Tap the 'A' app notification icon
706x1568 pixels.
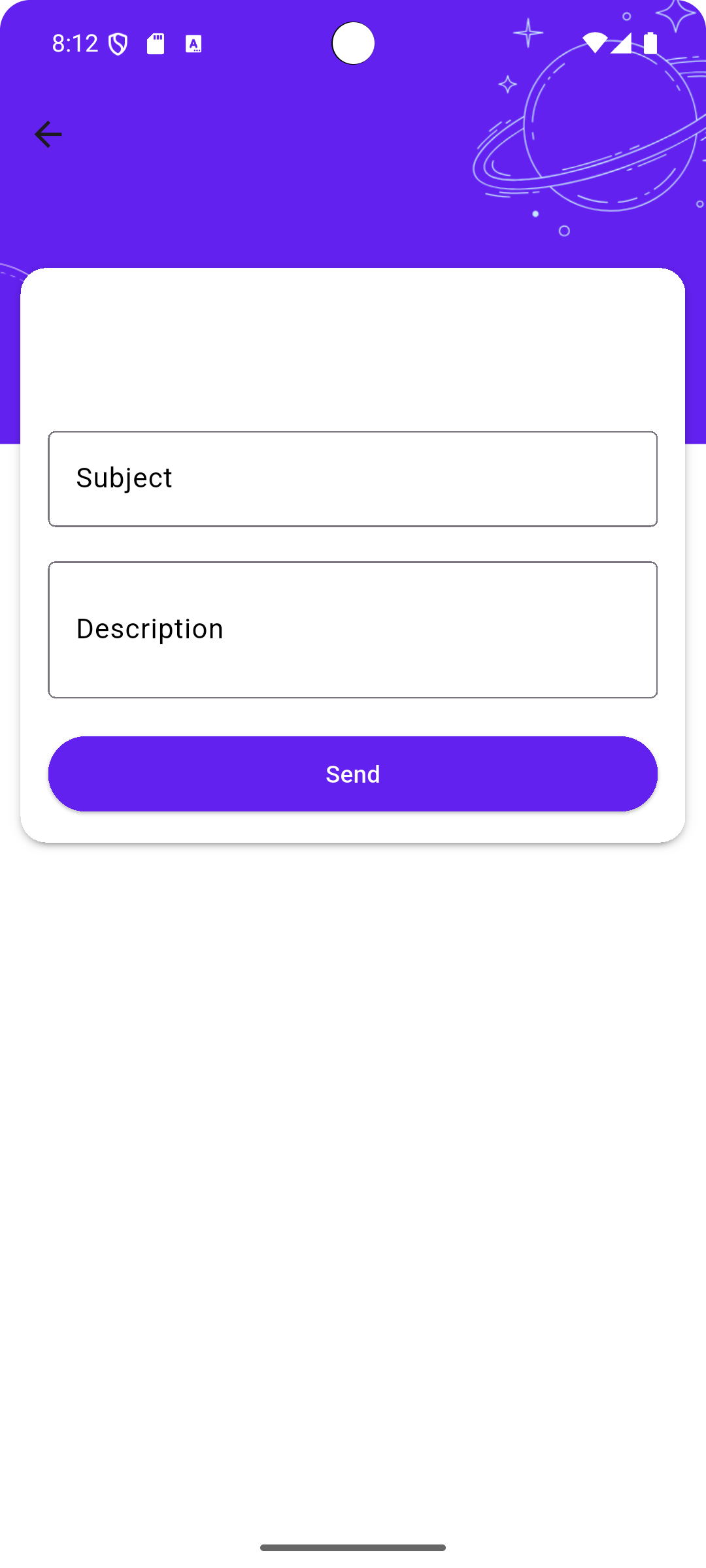(x=193, y=44)
